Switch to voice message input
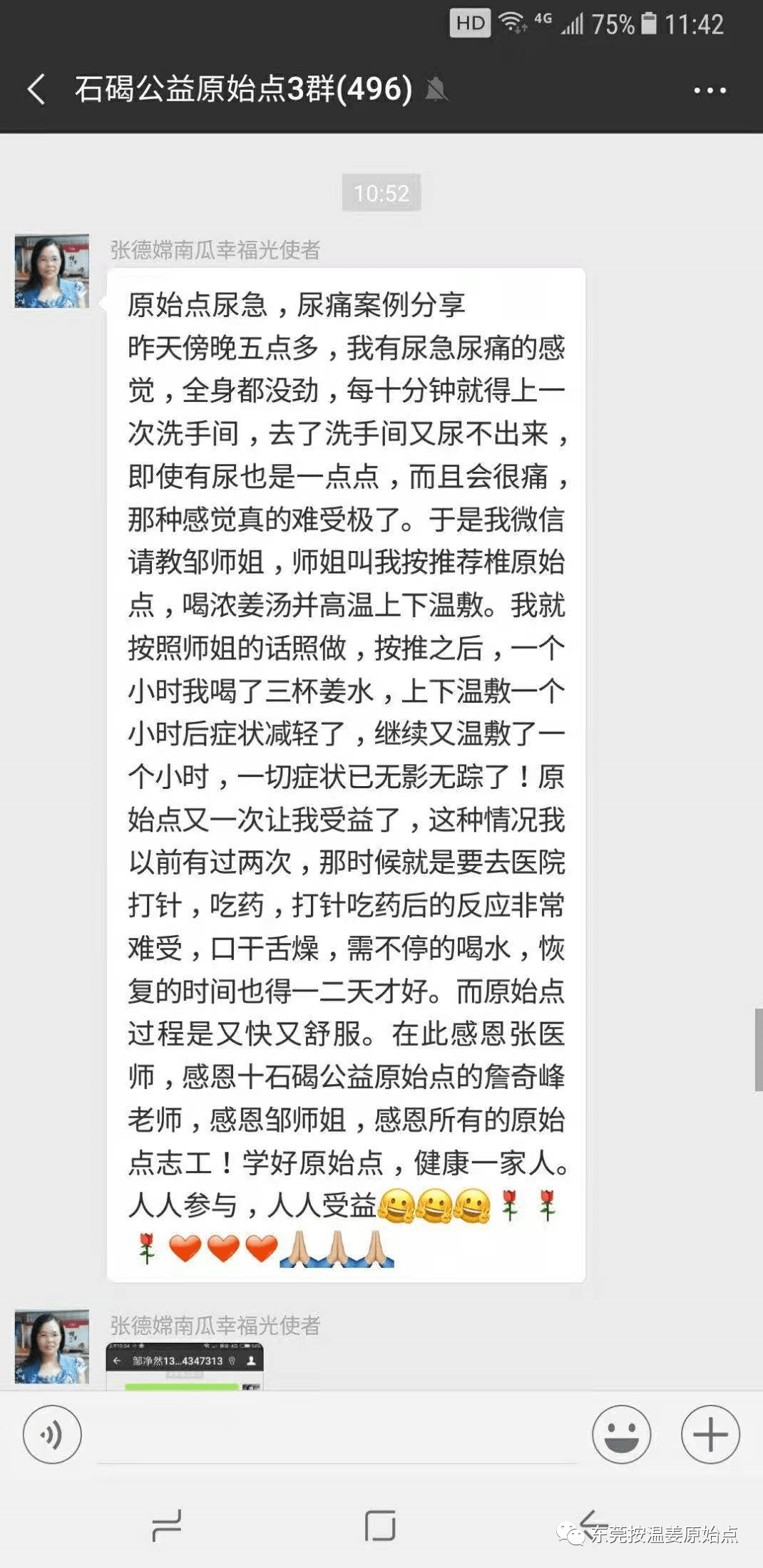The height and width of the screenshot is (1568, 763). [52, 1434]
